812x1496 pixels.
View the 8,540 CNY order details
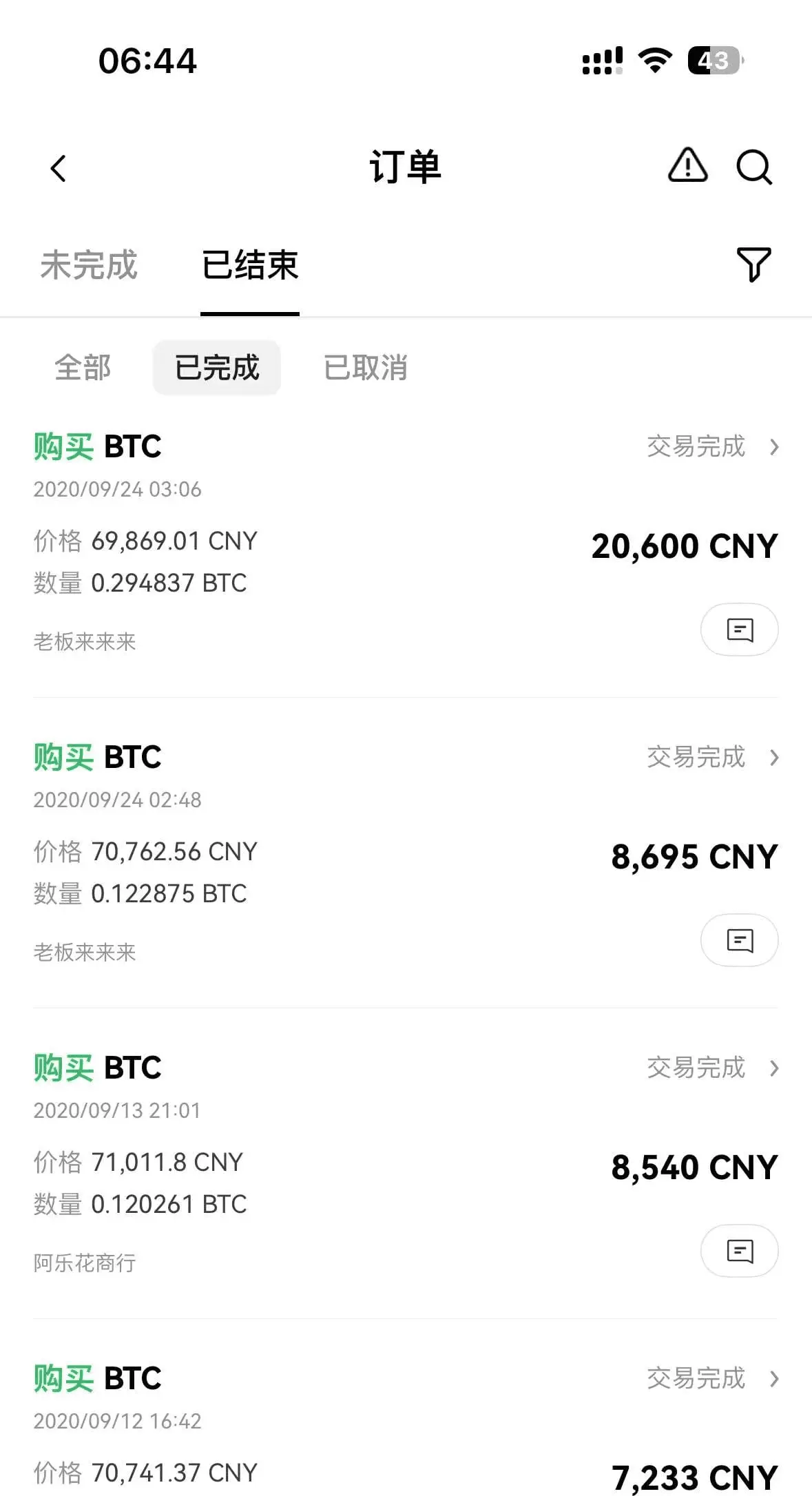[406, 1164]
